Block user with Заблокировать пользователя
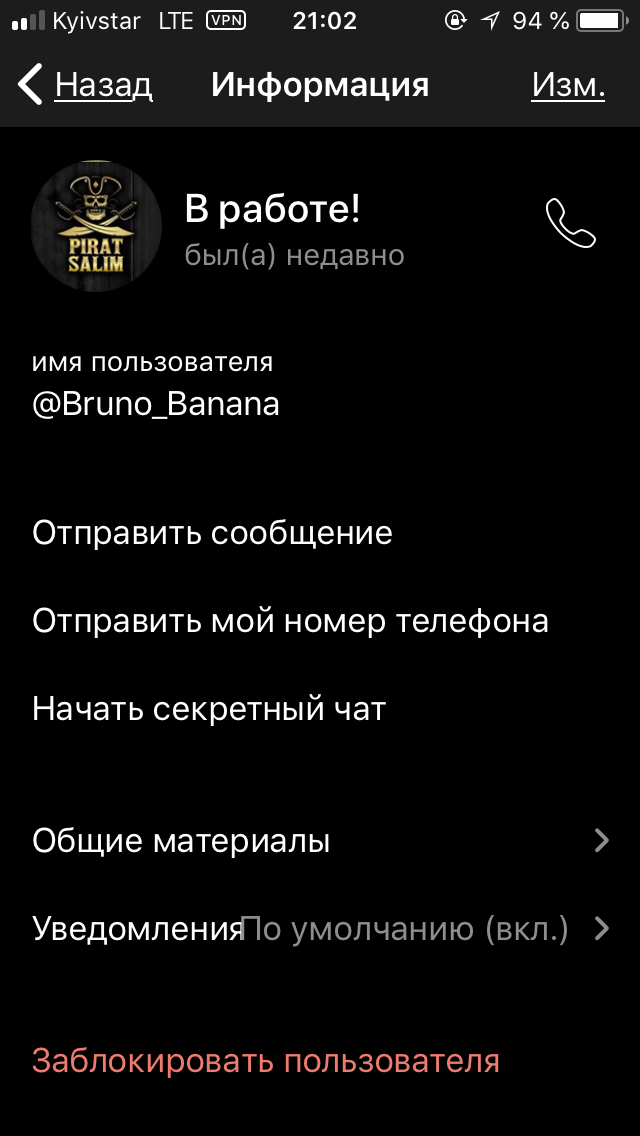The image size is (640, 1136). [266, 1060]
